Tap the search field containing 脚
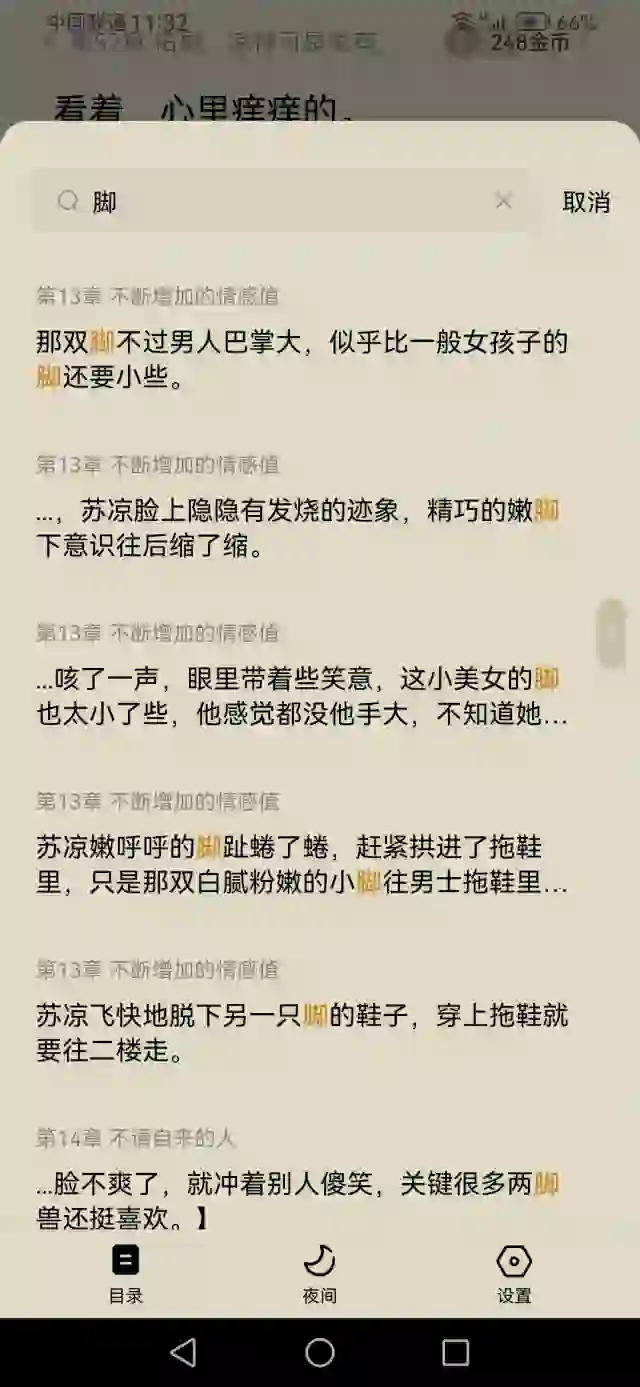This screenshot has height=1387, width=640. click(x=280, y=202)
